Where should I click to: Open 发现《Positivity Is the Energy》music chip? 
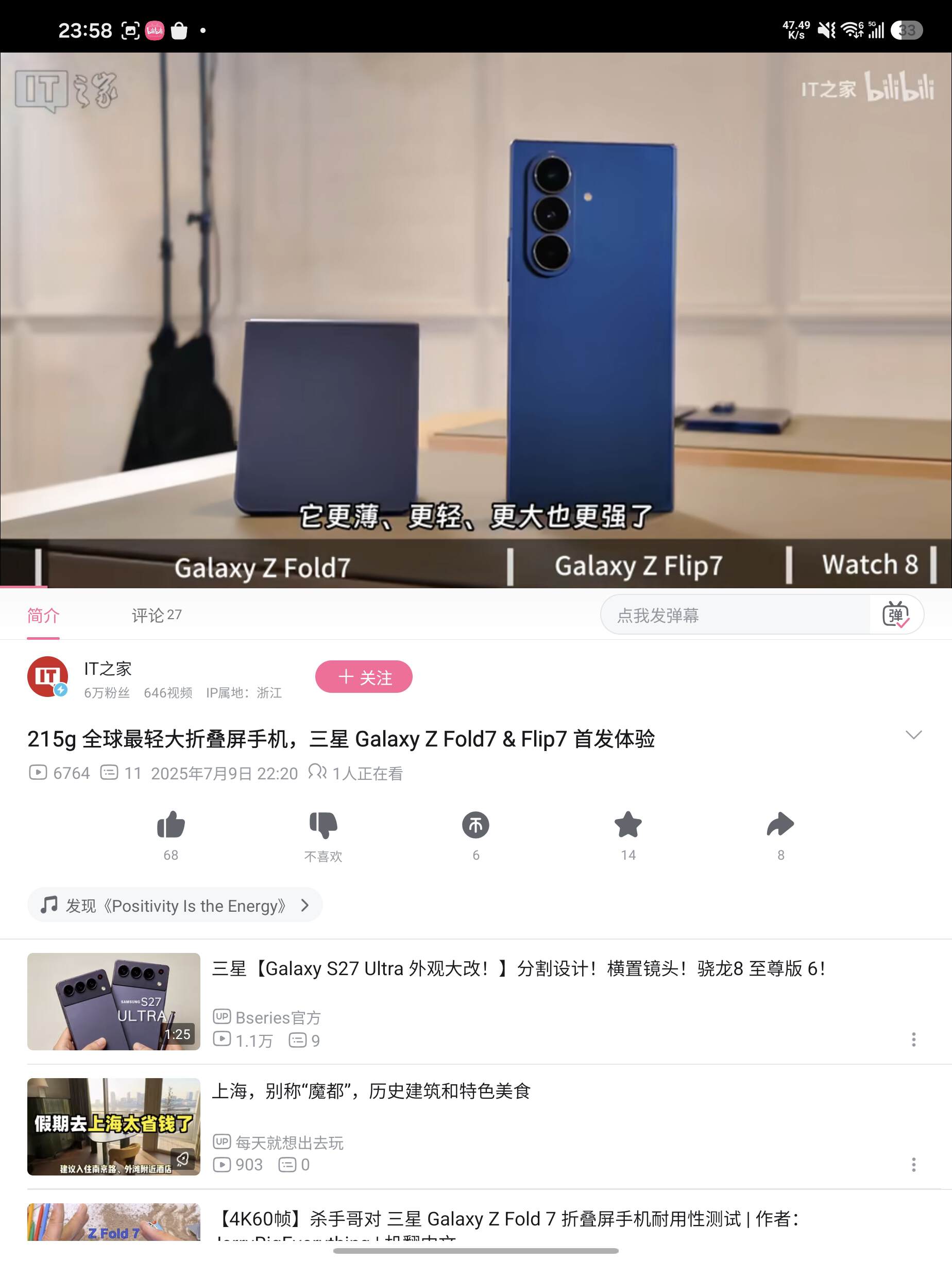click(x=175, y=905)
